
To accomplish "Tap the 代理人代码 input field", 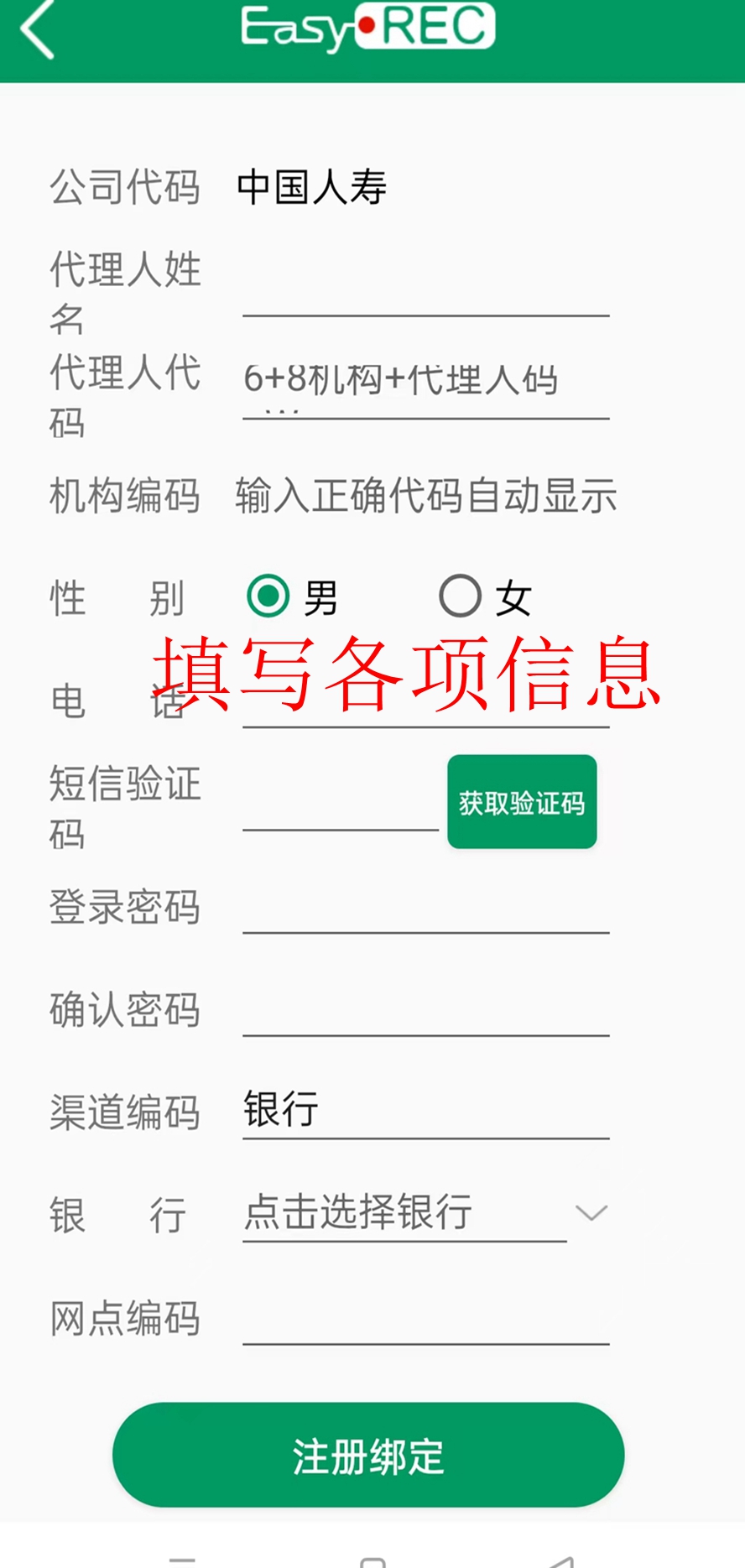I will click(x=426, y=392).
